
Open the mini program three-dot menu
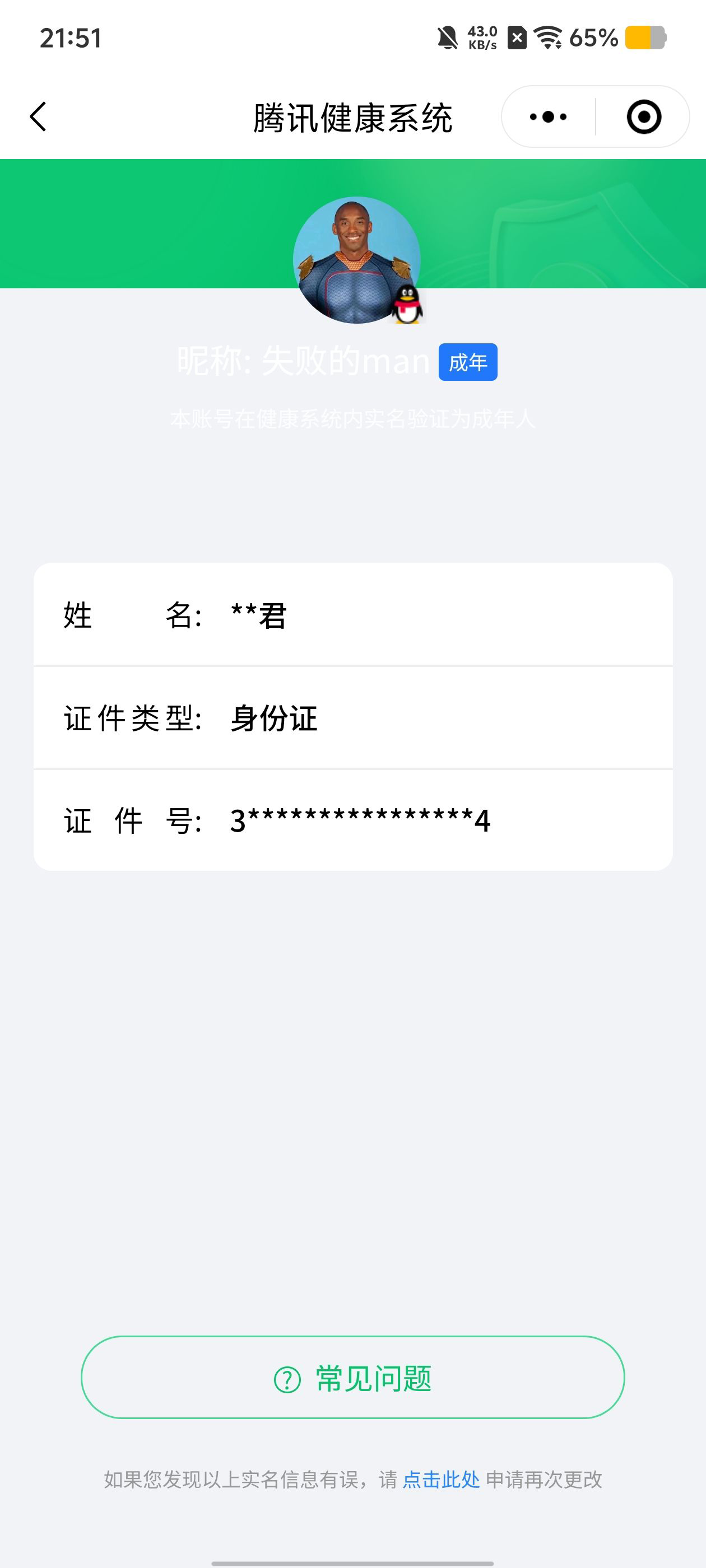548,116
